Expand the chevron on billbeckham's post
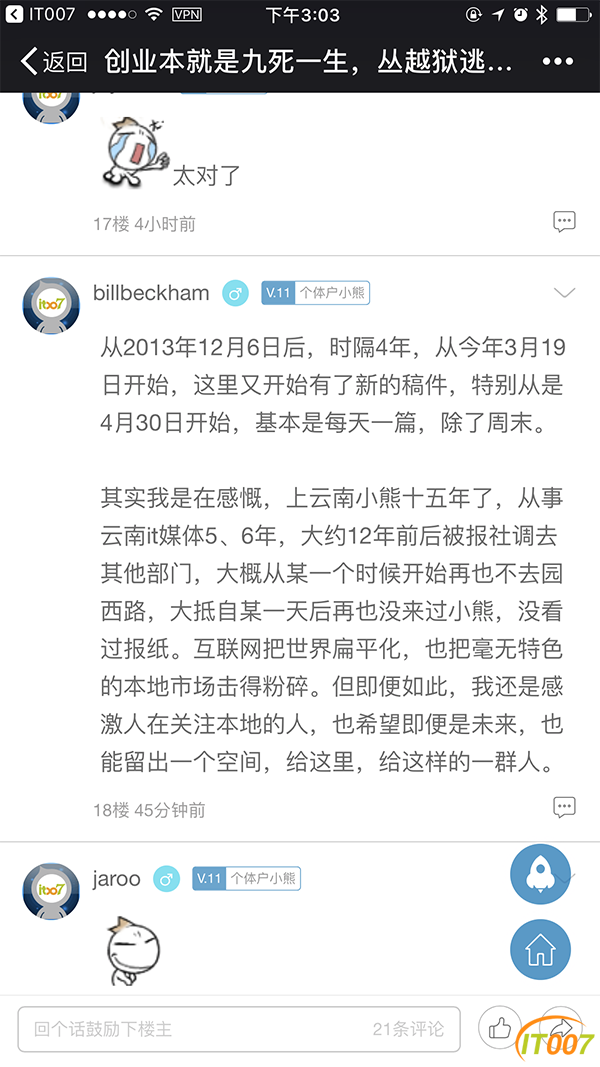Screen dimensions: 600x1067 pos(565,293)
